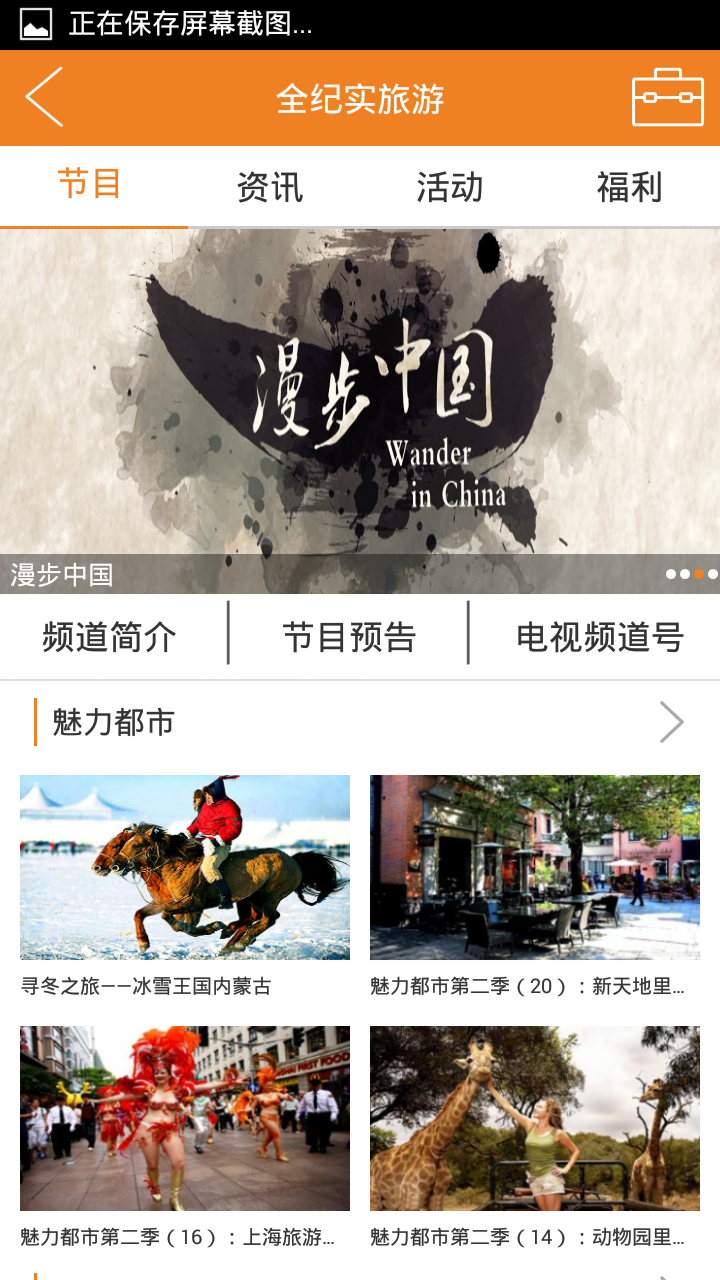Open video 寻冬之旅——冰雪王国内蒙古

pyautogui.click(x=185, y=867)
